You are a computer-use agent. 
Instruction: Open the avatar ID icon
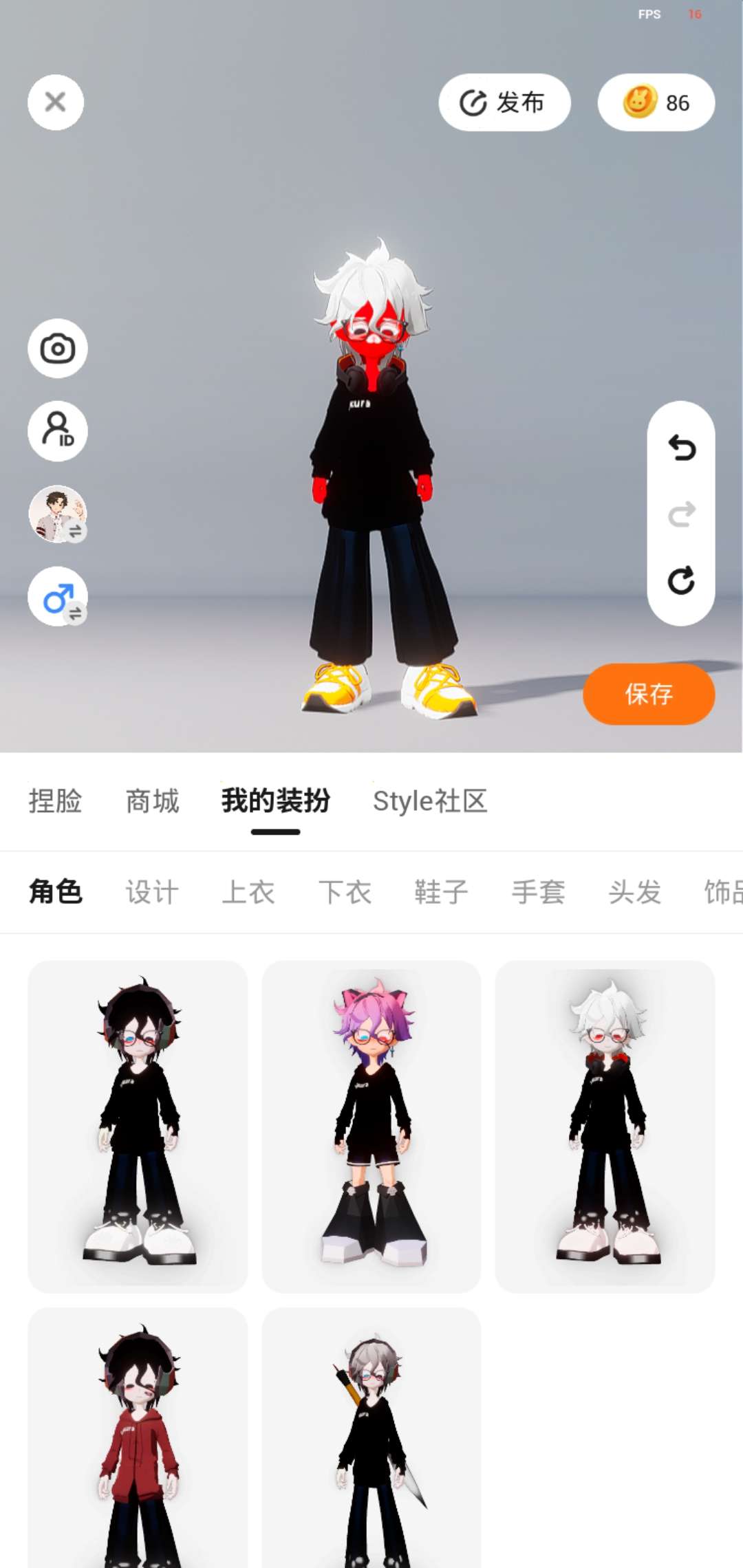click(58, 431)
